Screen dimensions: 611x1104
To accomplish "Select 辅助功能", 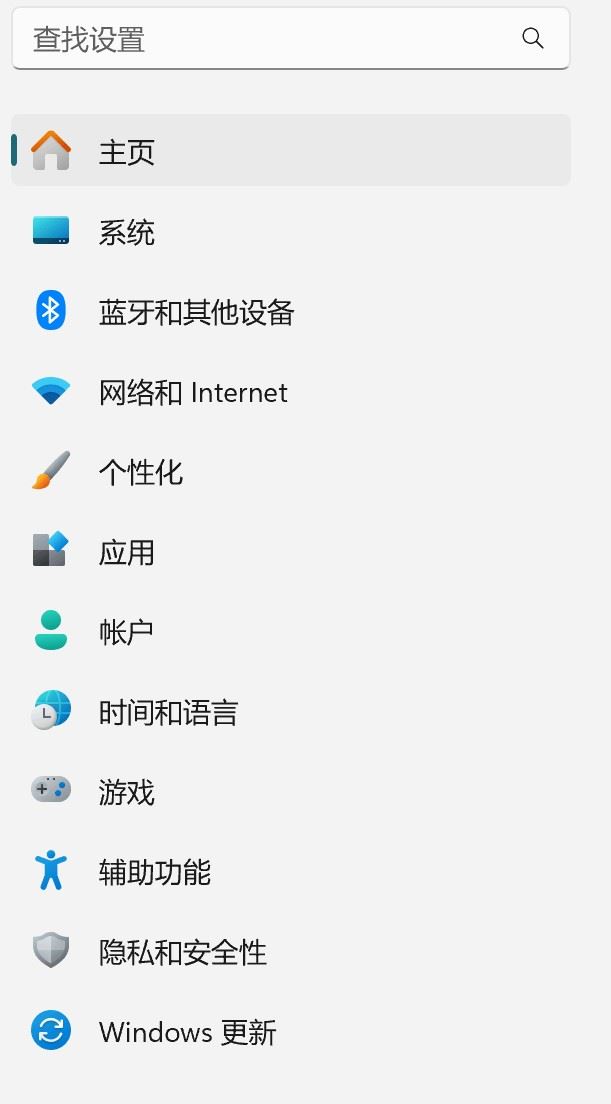I will point(154,872).
